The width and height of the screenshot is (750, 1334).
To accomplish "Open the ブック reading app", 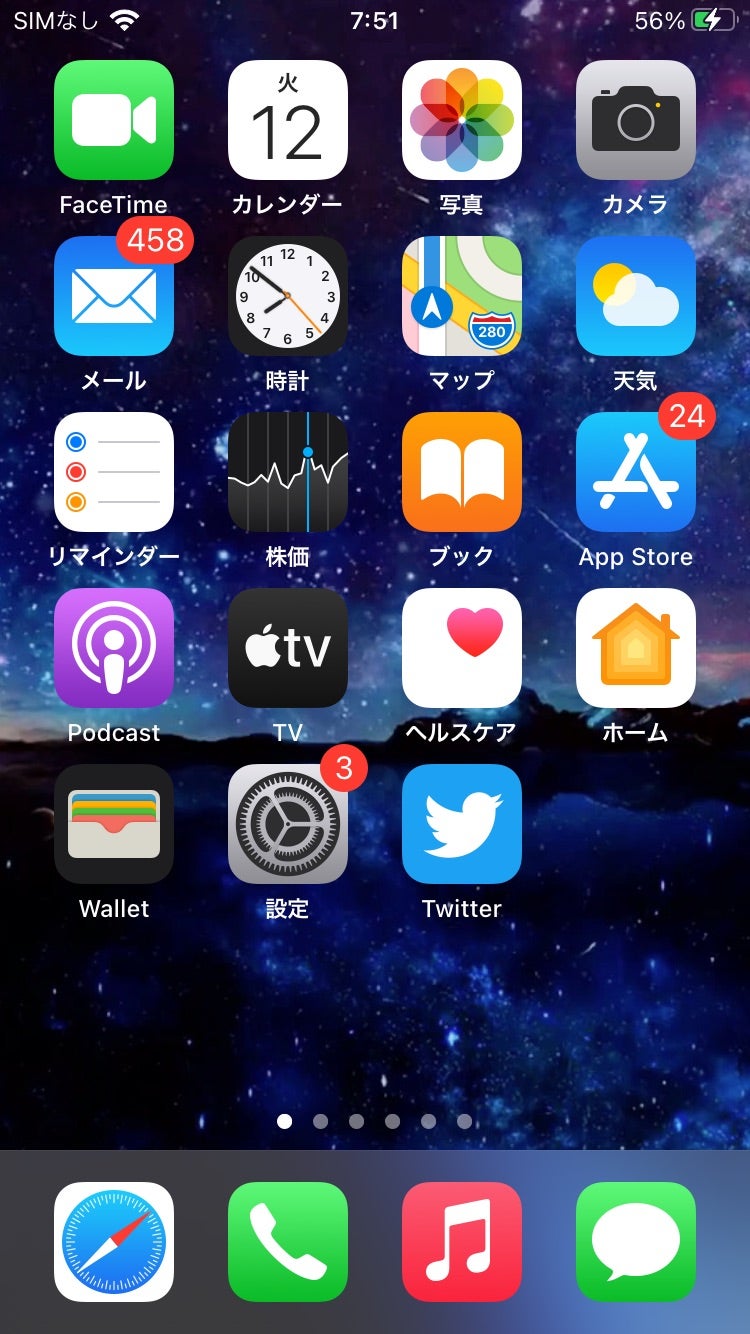I will click(461, 472).
